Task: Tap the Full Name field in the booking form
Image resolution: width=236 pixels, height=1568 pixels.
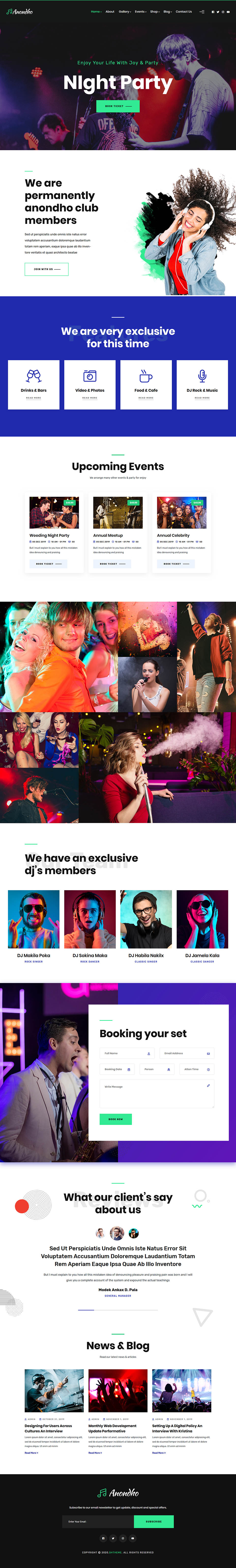Action: coord(127,1053)
